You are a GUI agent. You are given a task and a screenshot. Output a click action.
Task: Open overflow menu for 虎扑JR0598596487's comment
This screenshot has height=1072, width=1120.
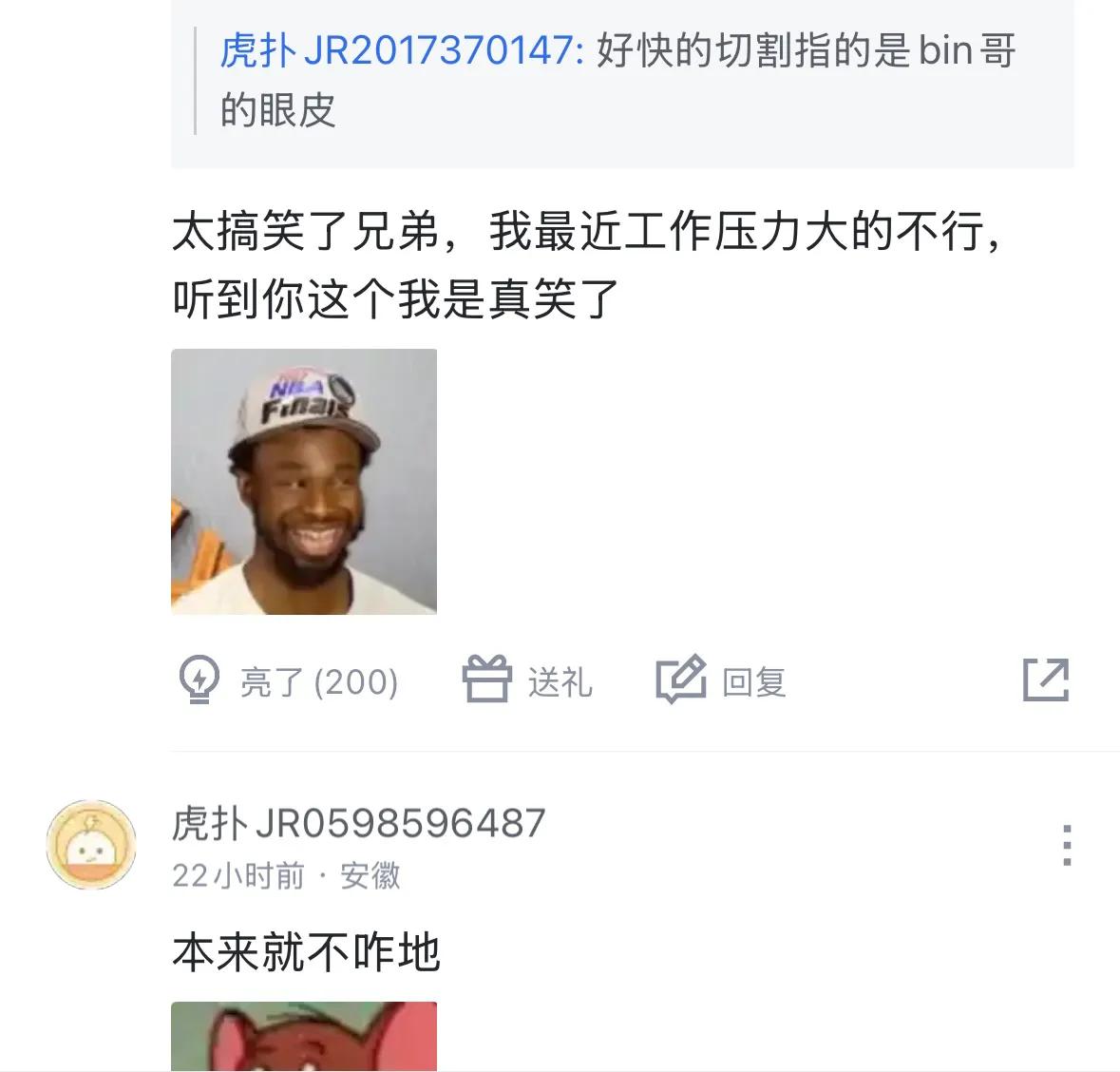[x=1067, y=845]
